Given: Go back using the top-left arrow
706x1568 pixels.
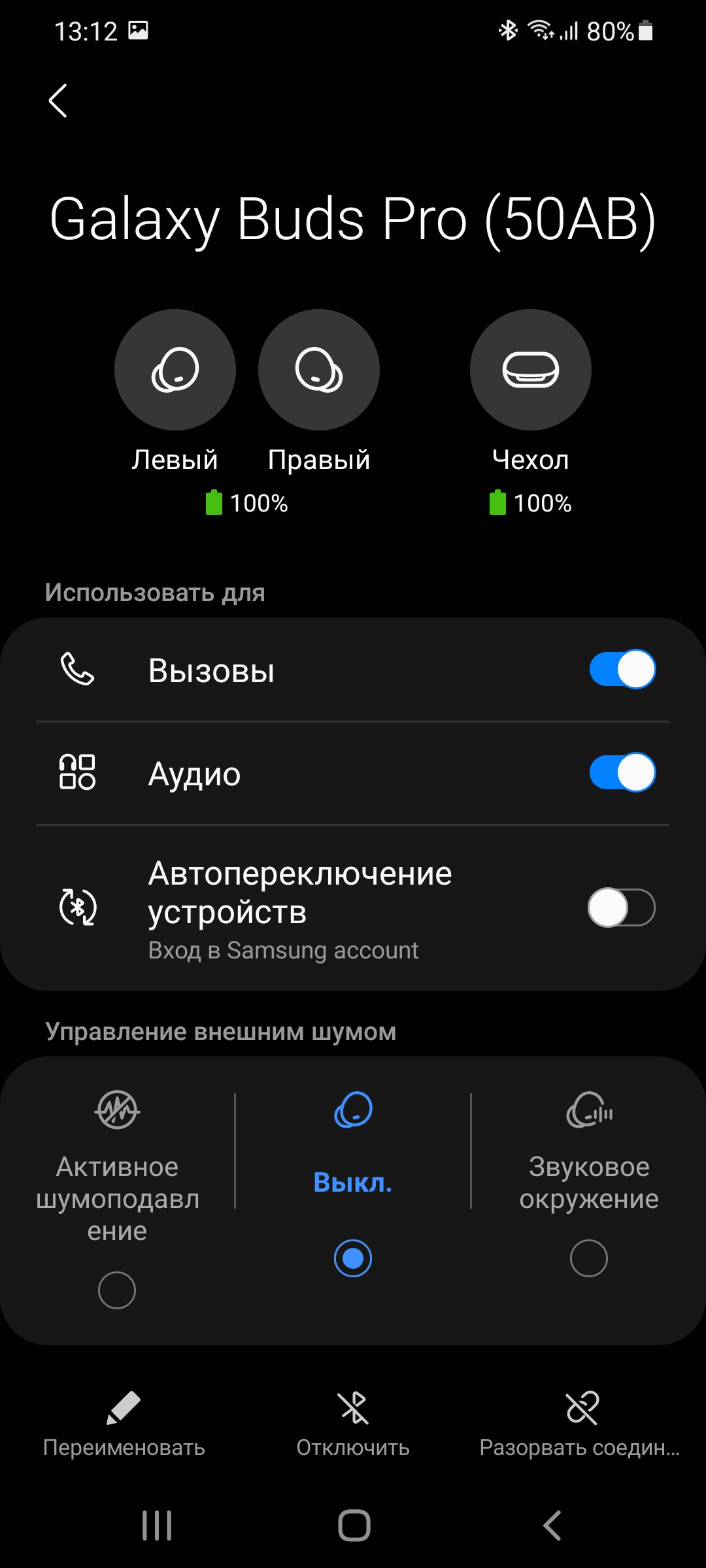Looking at the screenshot, I should 58,101.
